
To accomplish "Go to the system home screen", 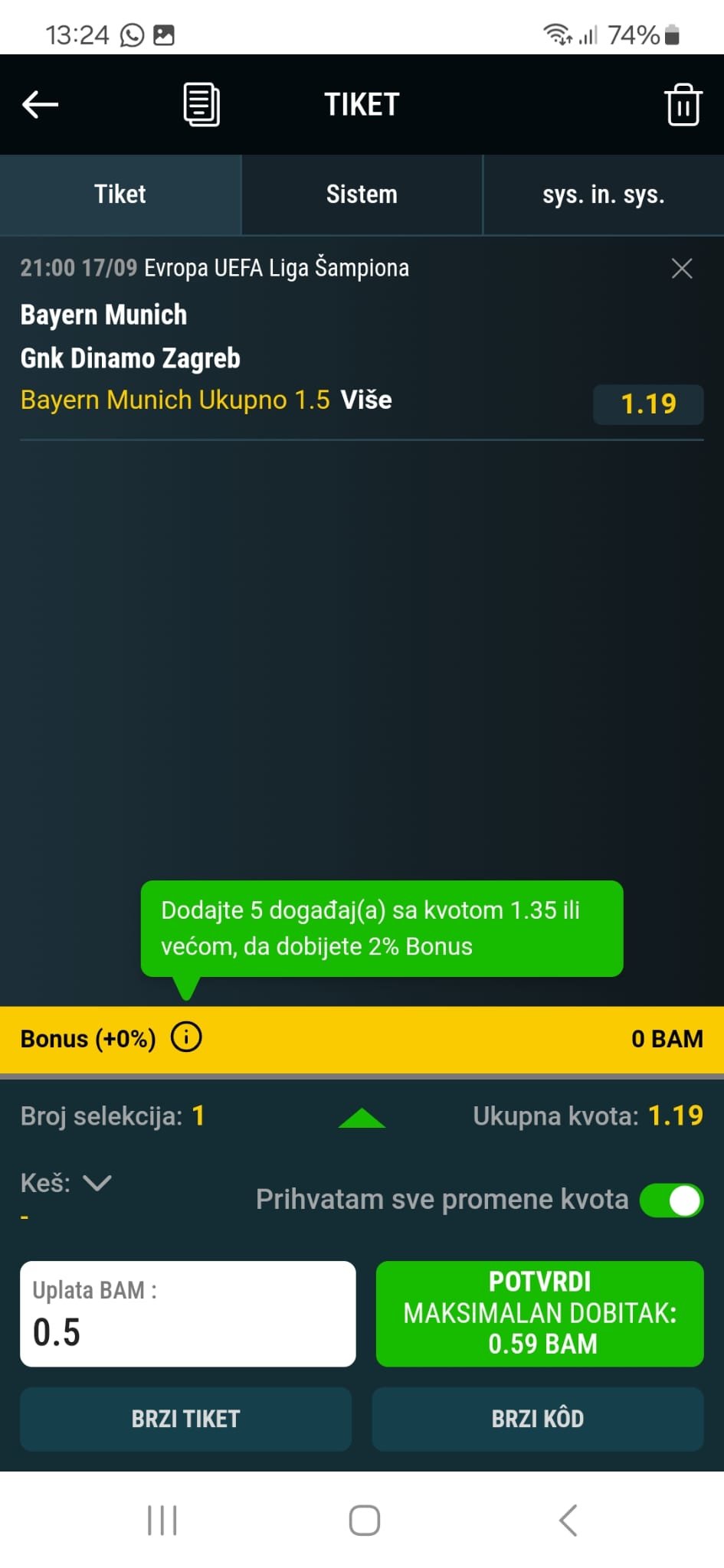I will click(365, 1521).
